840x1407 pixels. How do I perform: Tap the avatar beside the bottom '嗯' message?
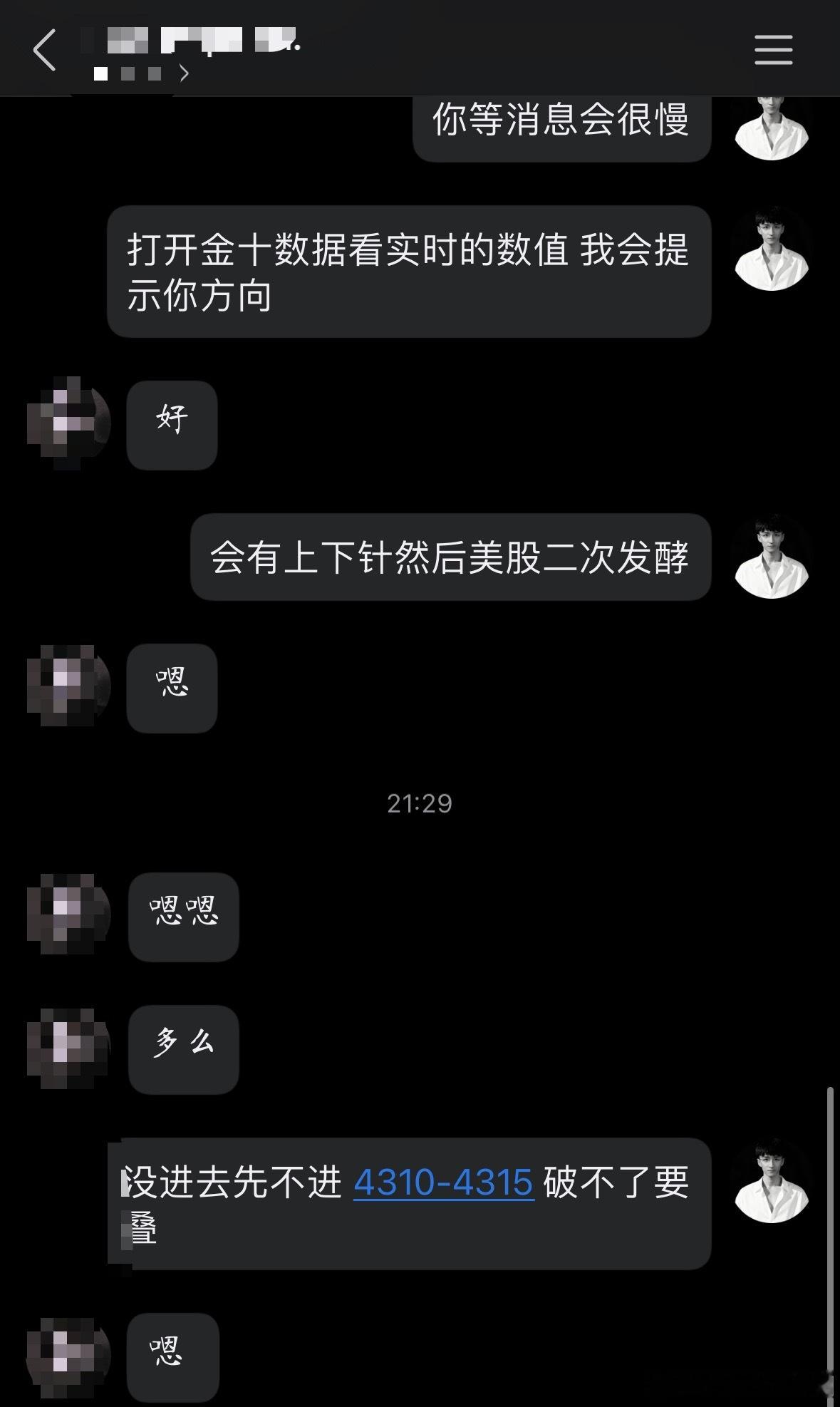68,1353
